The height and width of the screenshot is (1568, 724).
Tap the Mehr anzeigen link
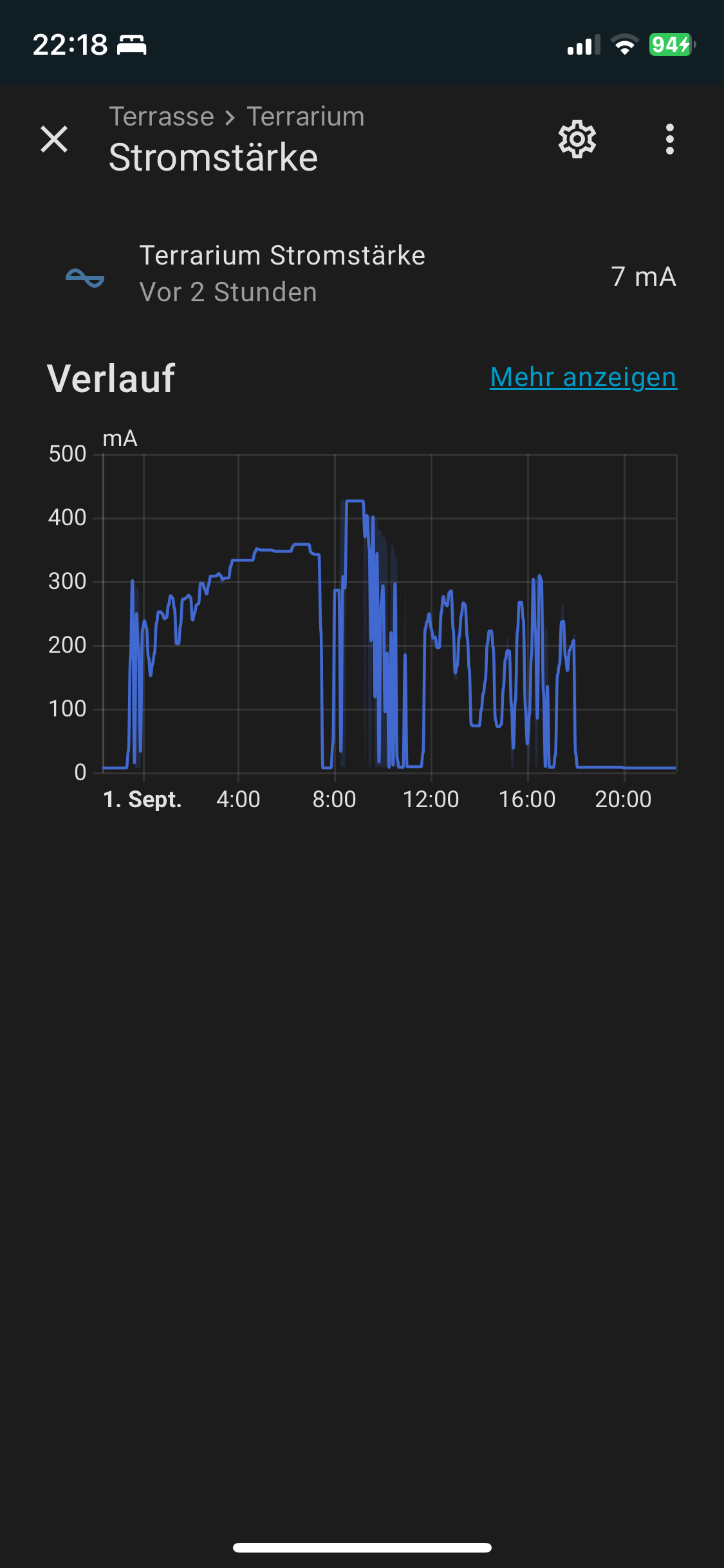[583, 377]
